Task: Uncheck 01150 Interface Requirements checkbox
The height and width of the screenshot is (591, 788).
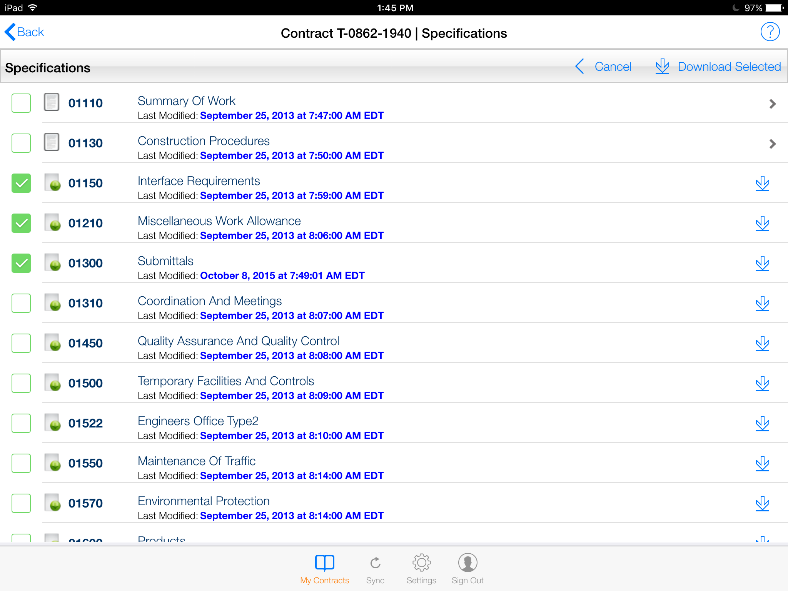Action: 21,183
